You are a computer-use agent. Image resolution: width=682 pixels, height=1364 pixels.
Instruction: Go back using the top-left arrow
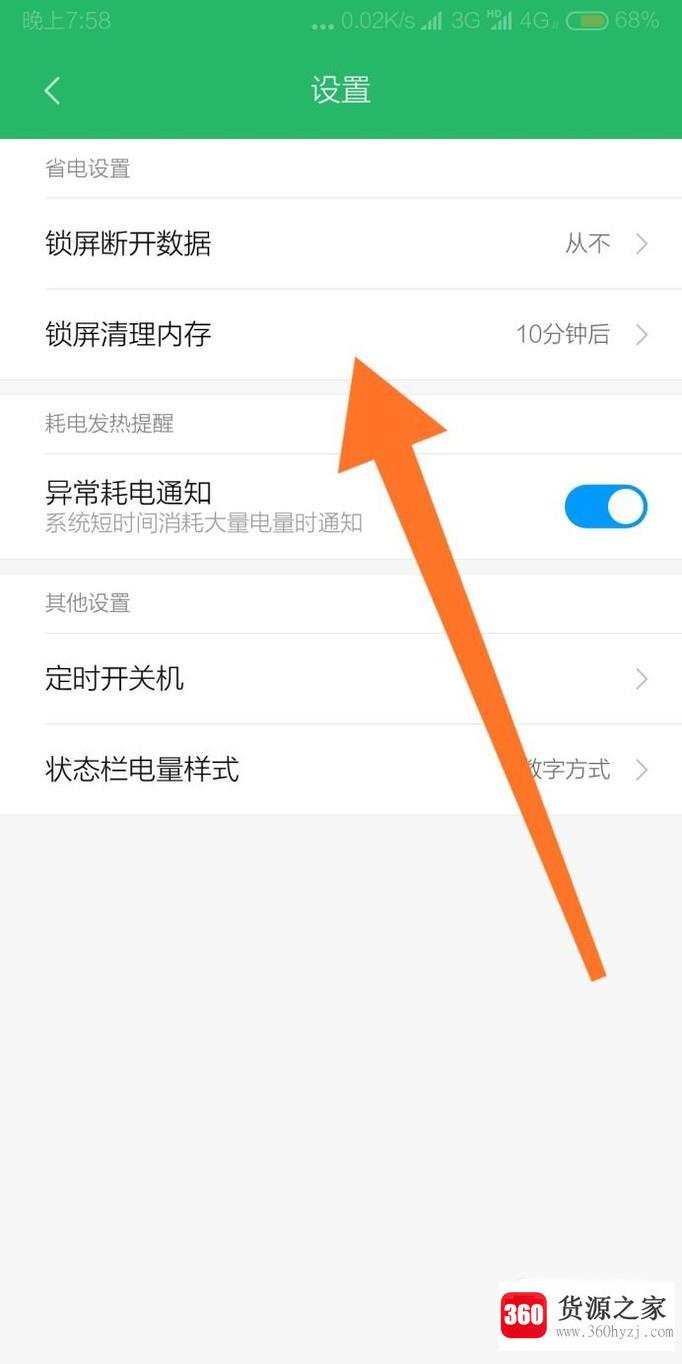(52, 91)
